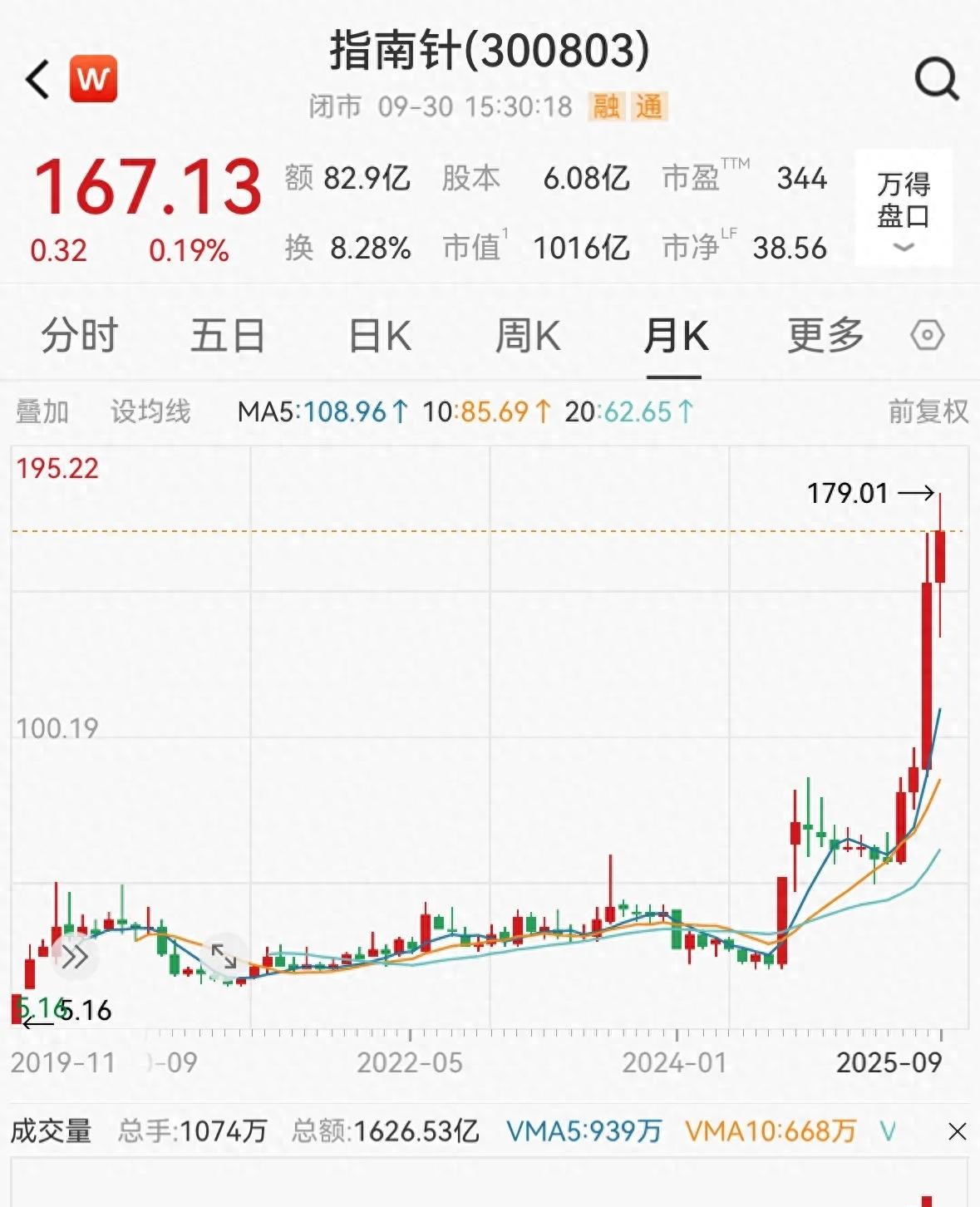Screen dimensions: 980x1207
Task: Open the 更多 chart period options
Action: (x=825, y=336)
